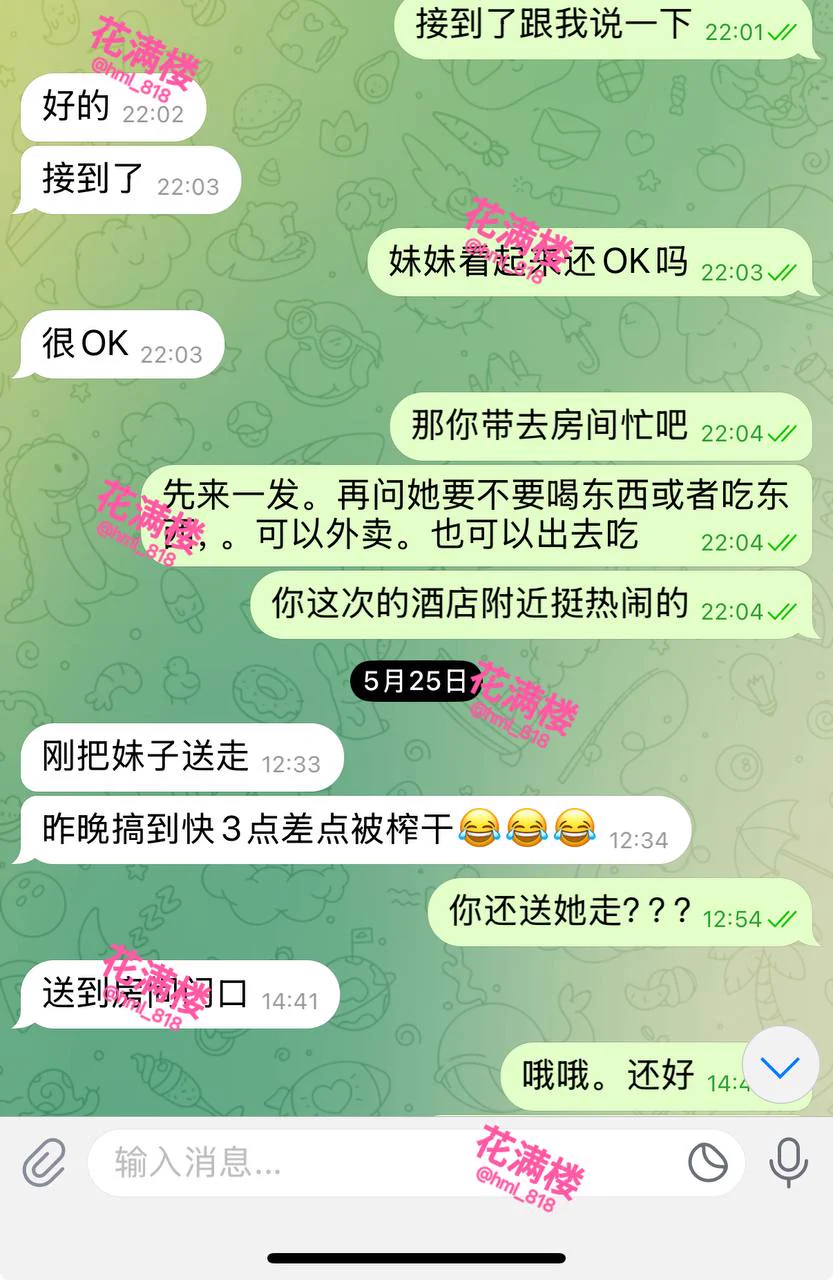The width and height of the screenshot is (833, 1280).
Task: Jump to latest messages arrow
Action: click(780, 1067)
